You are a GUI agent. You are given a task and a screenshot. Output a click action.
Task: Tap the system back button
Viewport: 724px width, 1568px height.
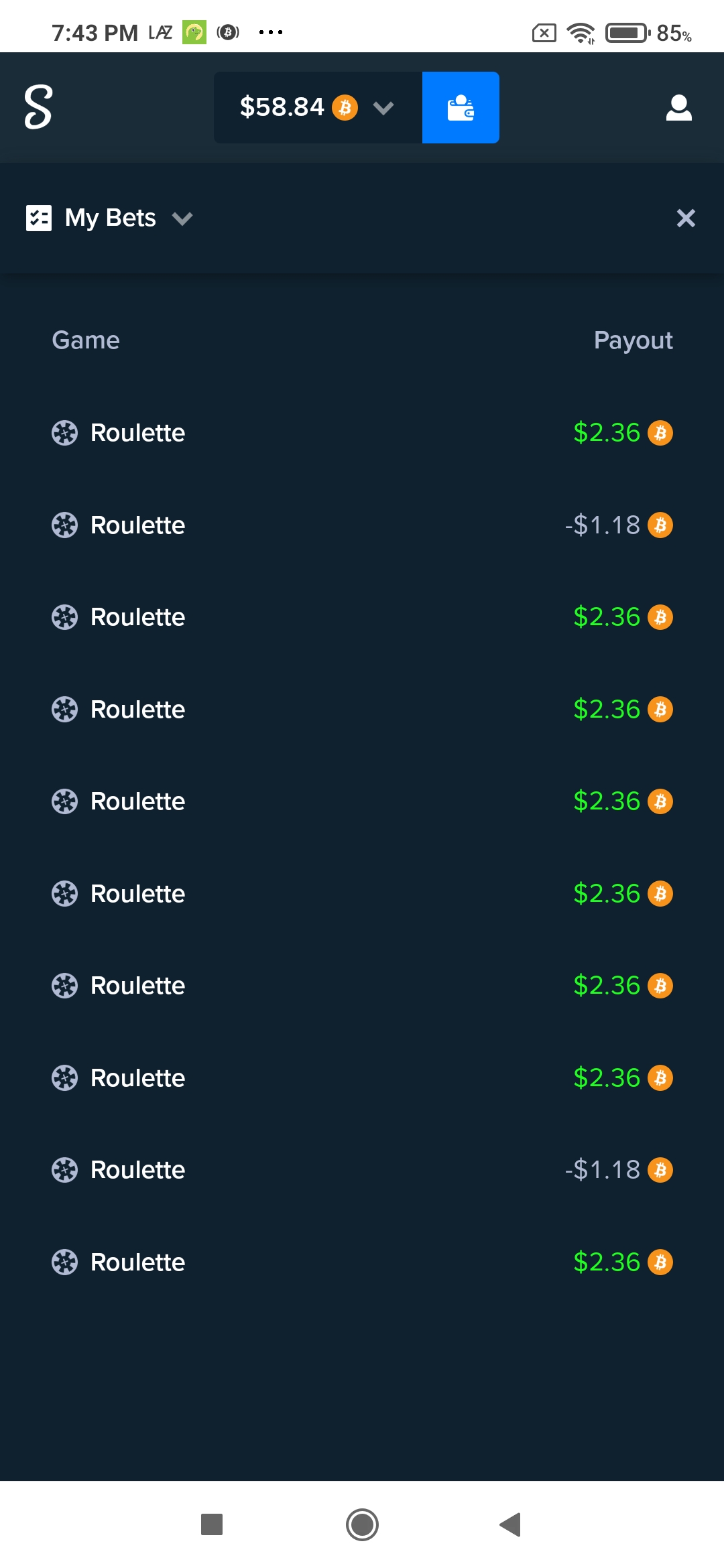point(510,1524)
